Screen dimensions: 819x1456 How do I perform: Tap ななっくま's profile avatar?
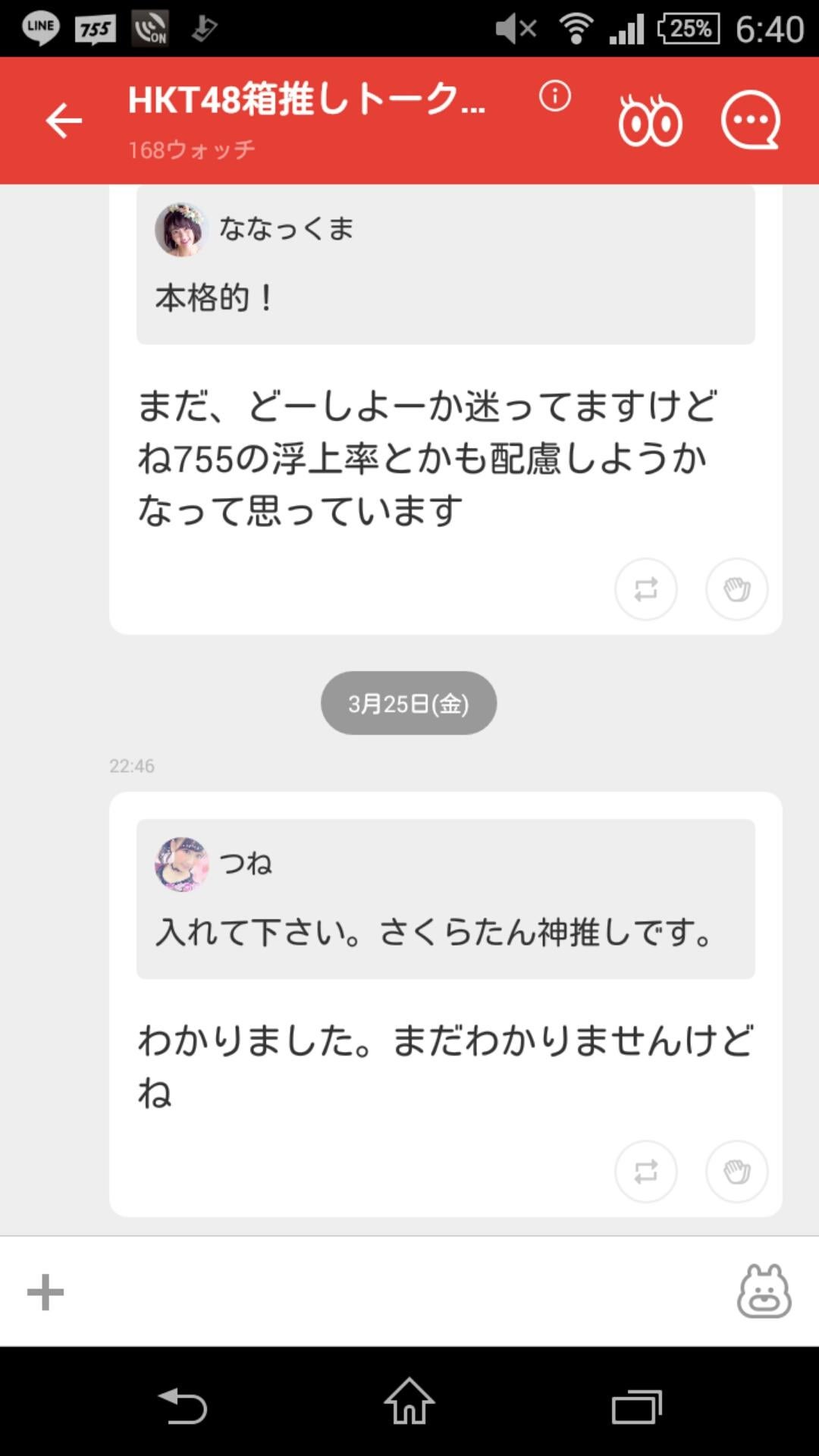pyautogui.click(x=181, y=229)
